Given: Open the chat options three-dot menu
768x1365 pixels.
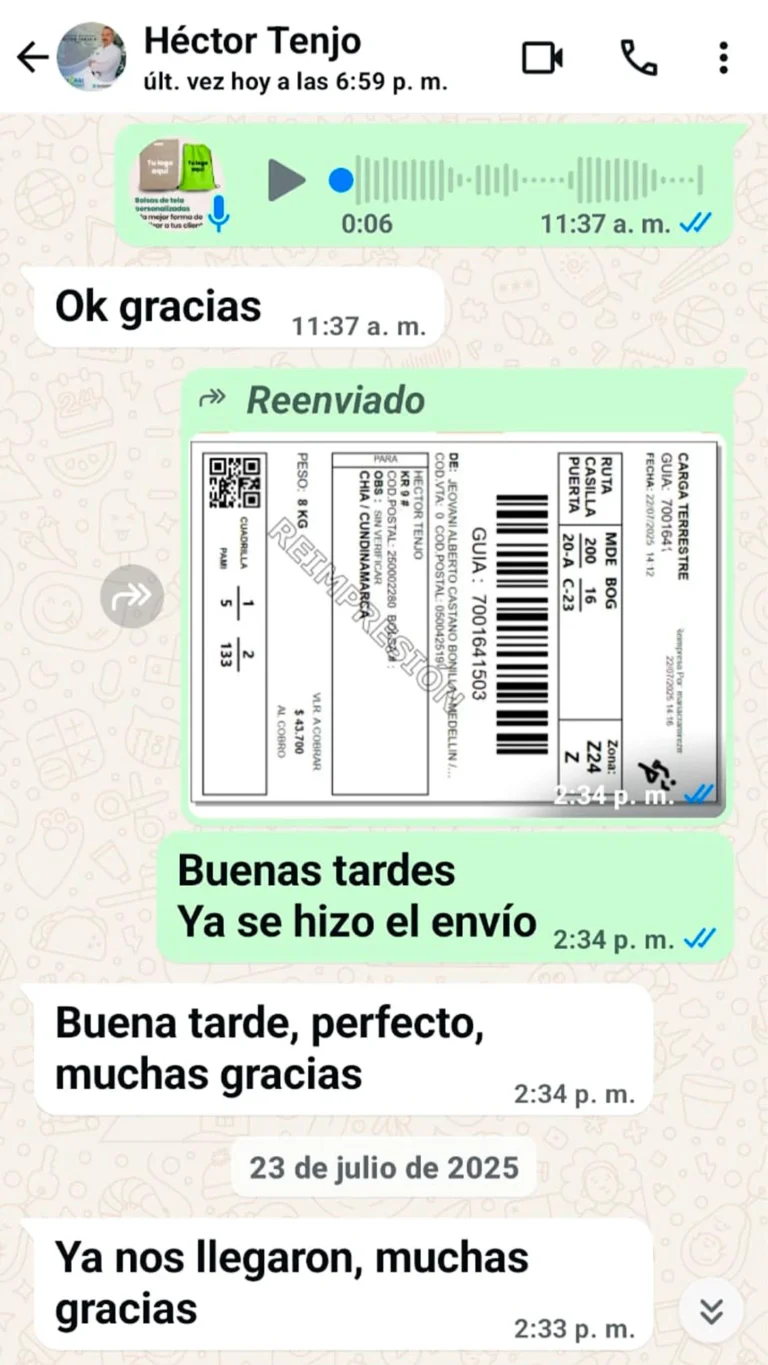Looking at the screenshot, I should pyautogui.click(x=723, y=57).
